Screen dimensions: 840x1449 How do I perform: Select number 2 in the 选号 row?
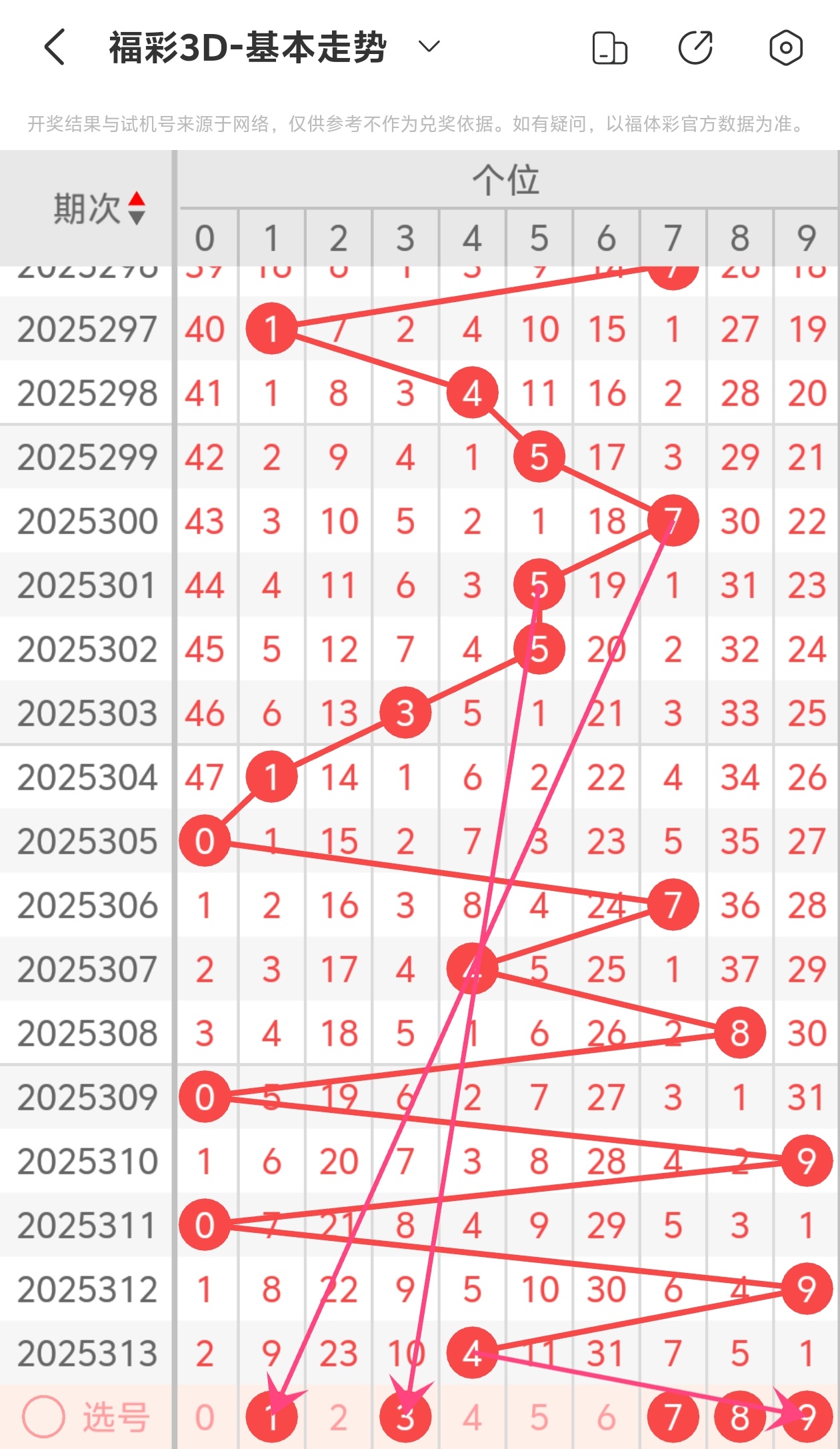(x=339, y=1418)
